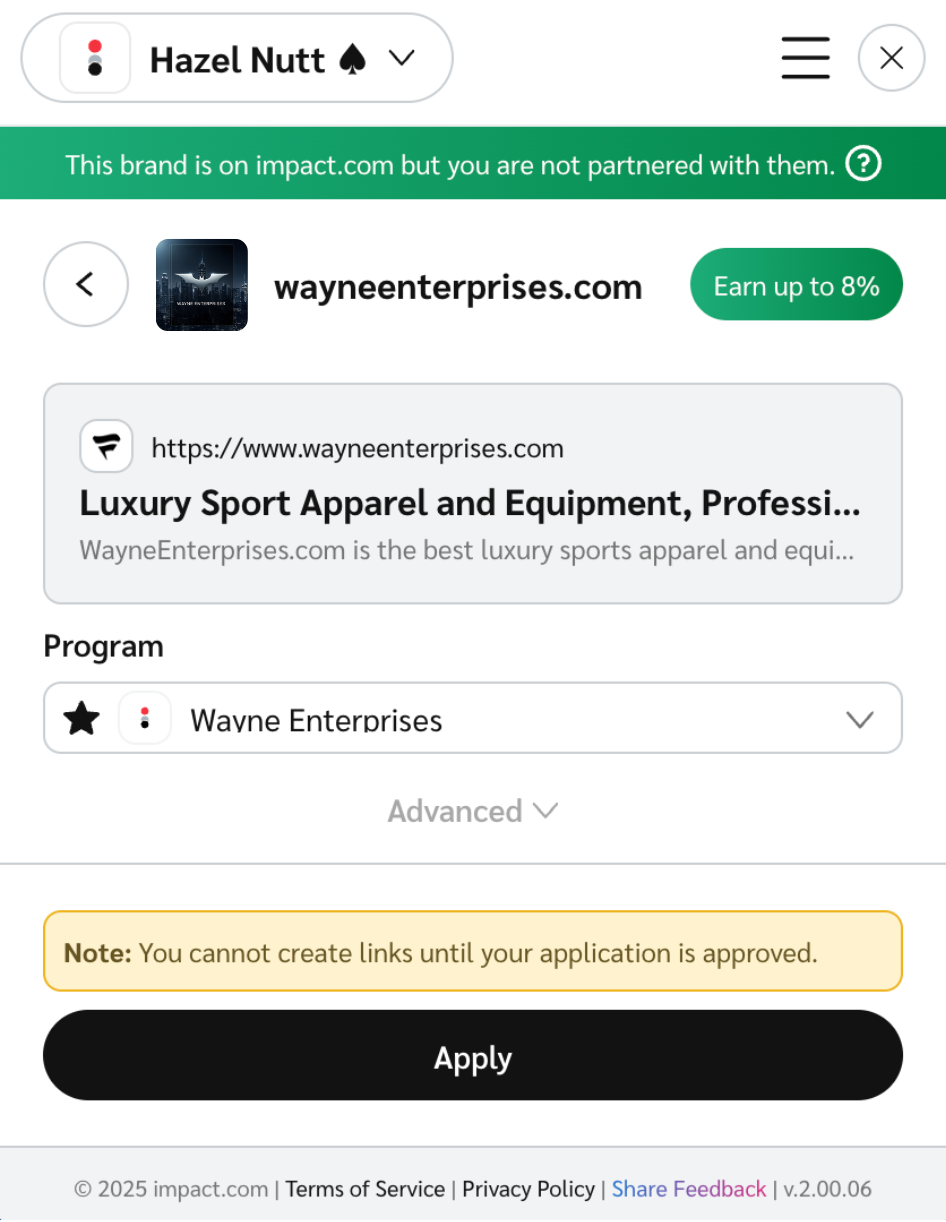
Task: Open the hamburger menu
Action: click(805, 58)
